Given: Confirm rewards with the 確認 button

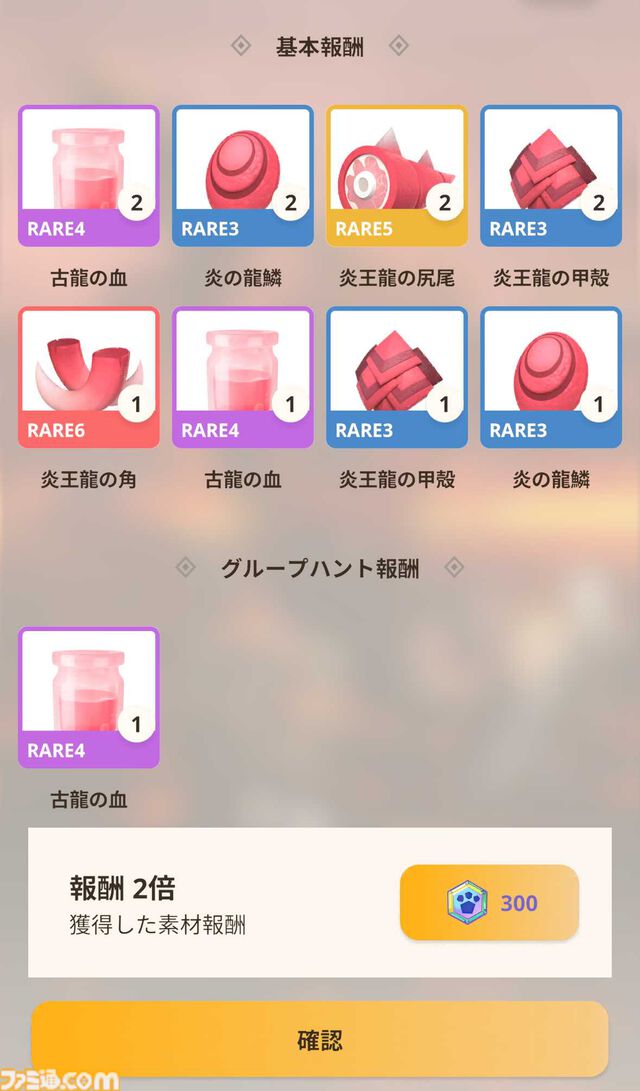Looking at the screenshot, I should pyautogui.click(x=319, y=1039).
